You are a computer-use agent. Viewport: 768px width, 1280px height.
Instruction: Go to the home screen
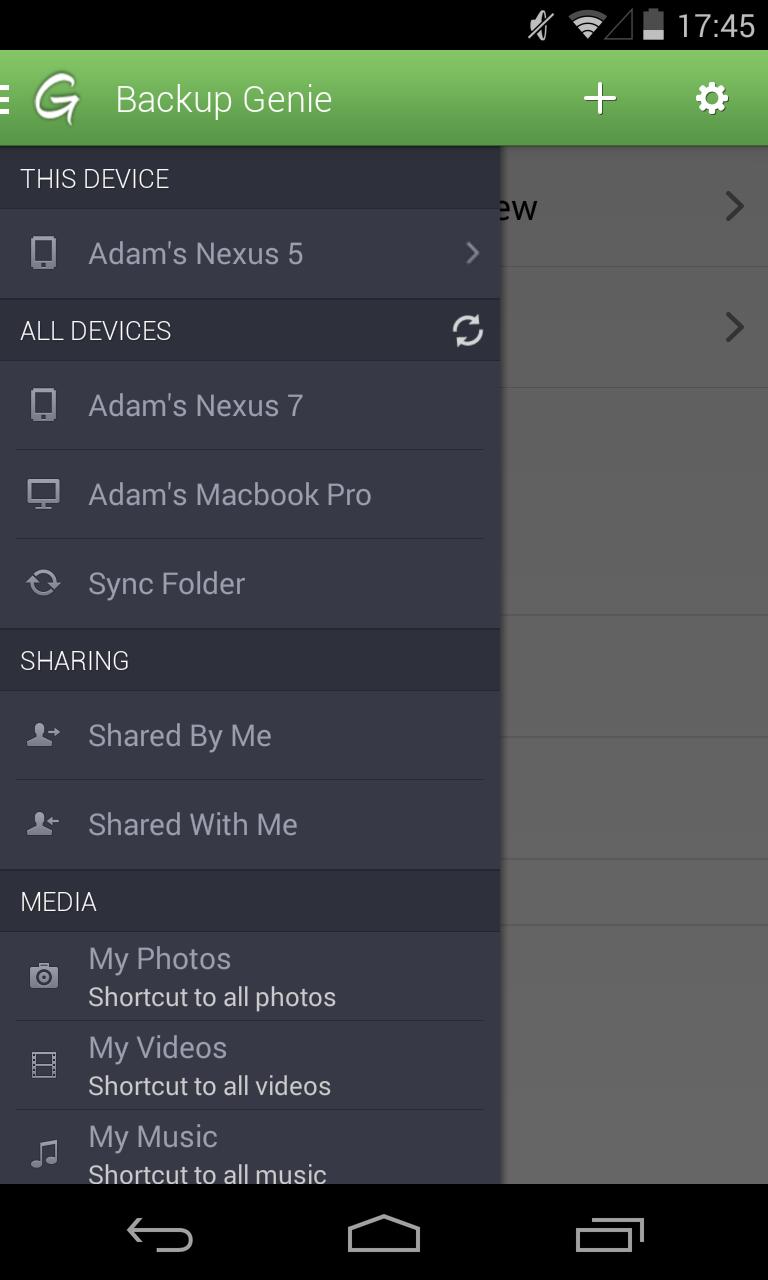tap(384, 1235)
